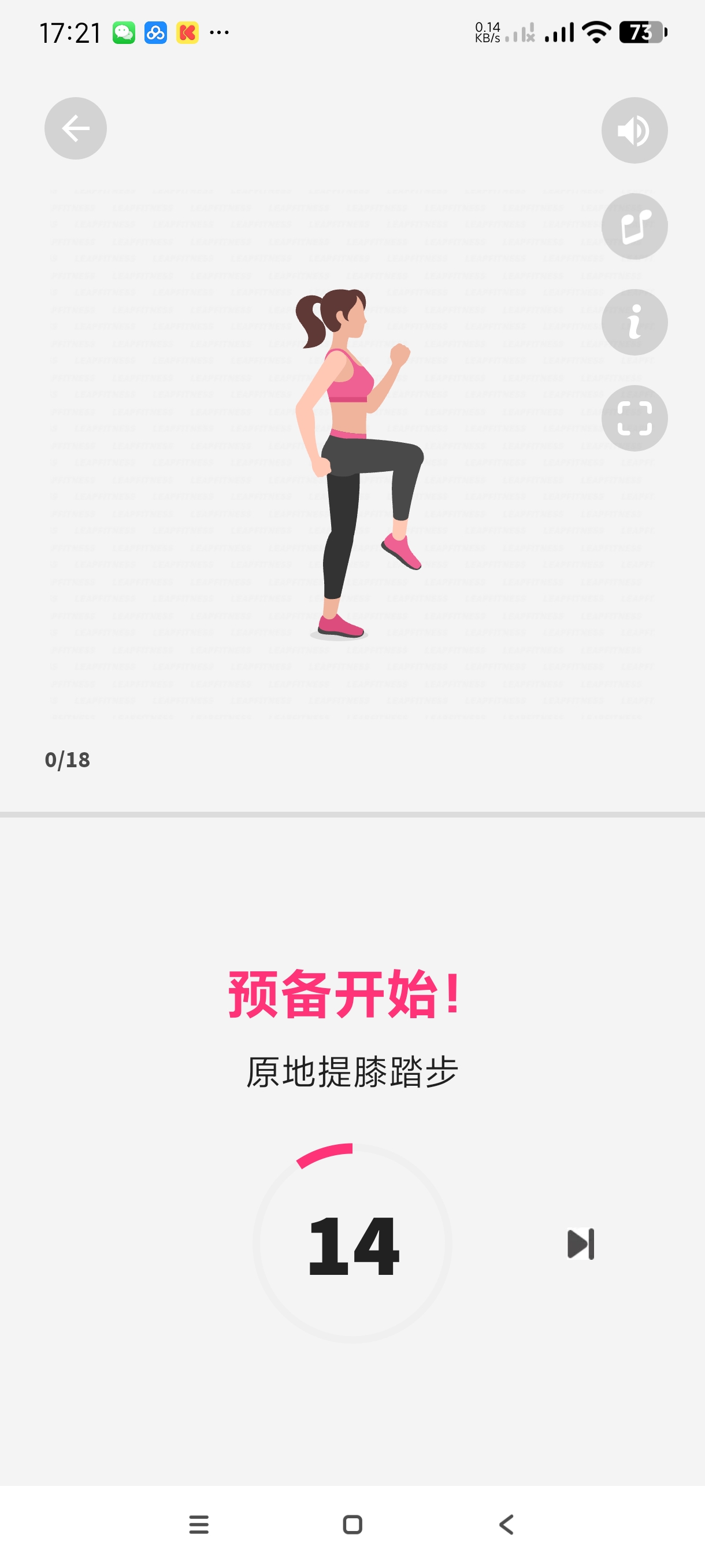Open recent apps from the navigation bar
The width and height of the screenshot is (705, 1568).
199,1524
